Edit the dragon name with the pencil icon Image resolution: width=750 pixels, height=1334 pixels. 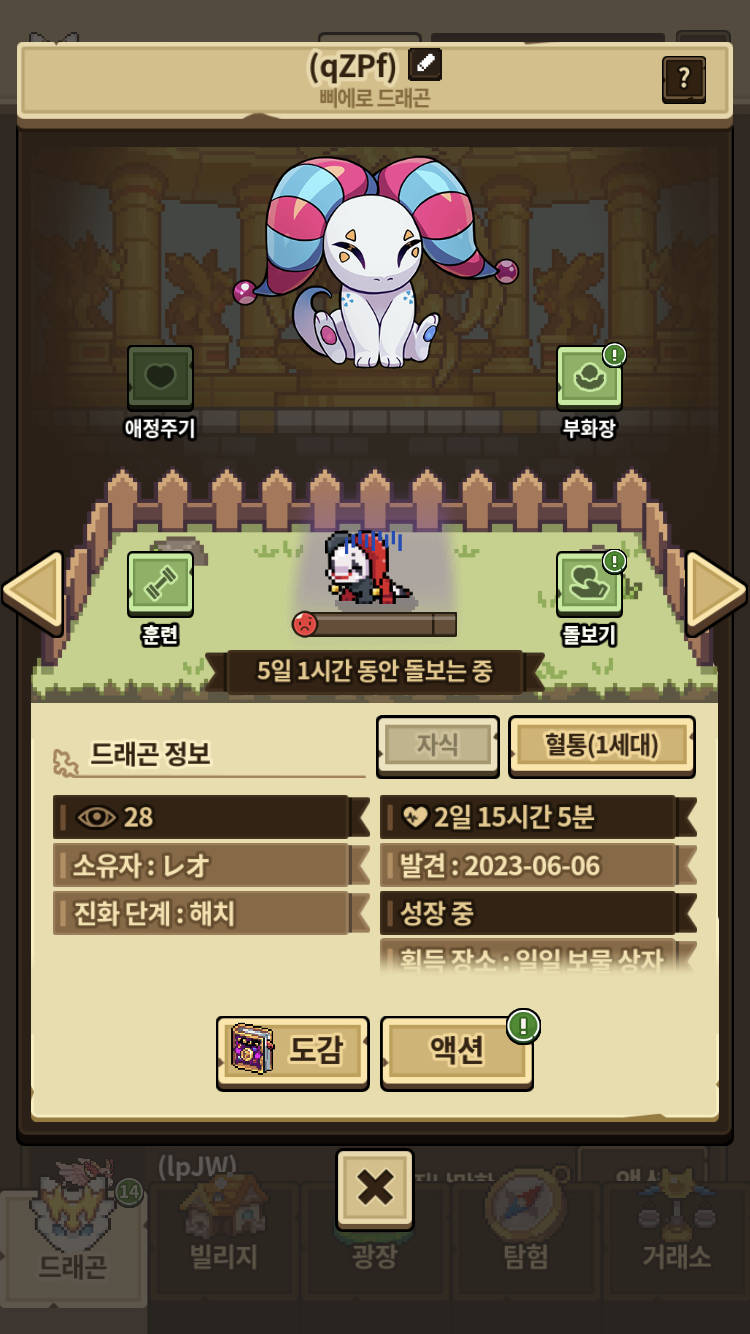click(x=425, y=66)
